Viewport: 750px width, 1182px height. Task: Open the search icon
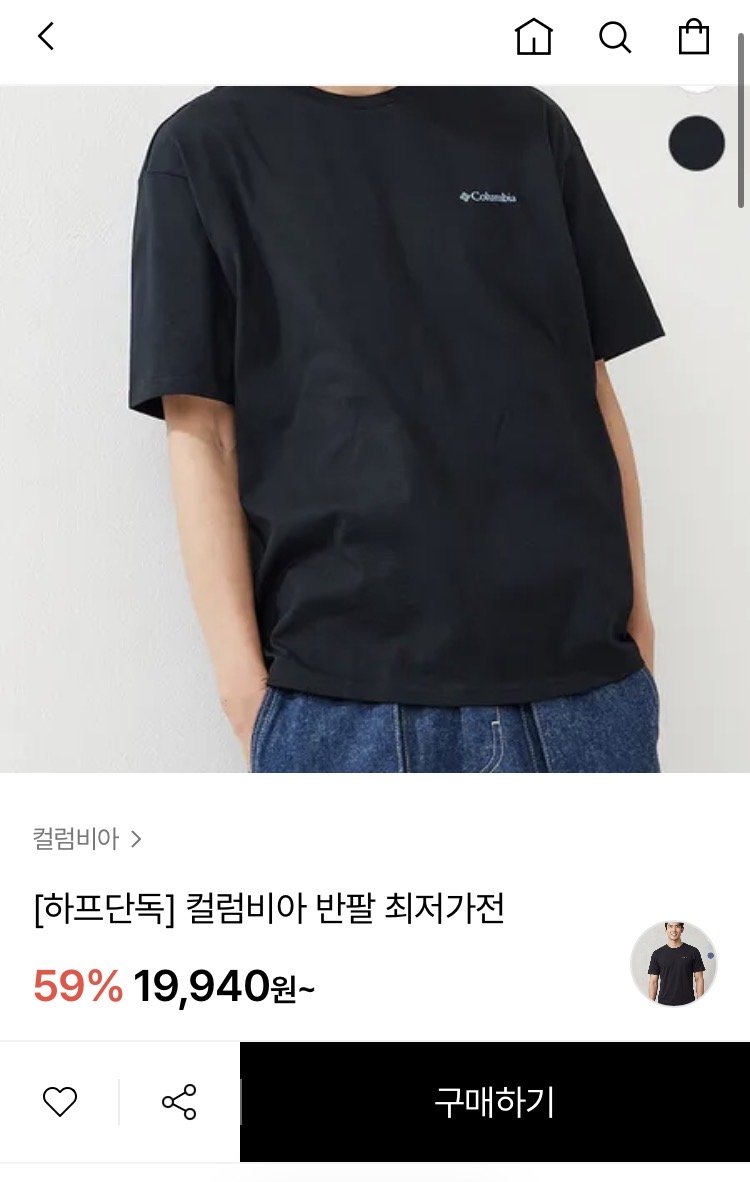tap(614, 37)
